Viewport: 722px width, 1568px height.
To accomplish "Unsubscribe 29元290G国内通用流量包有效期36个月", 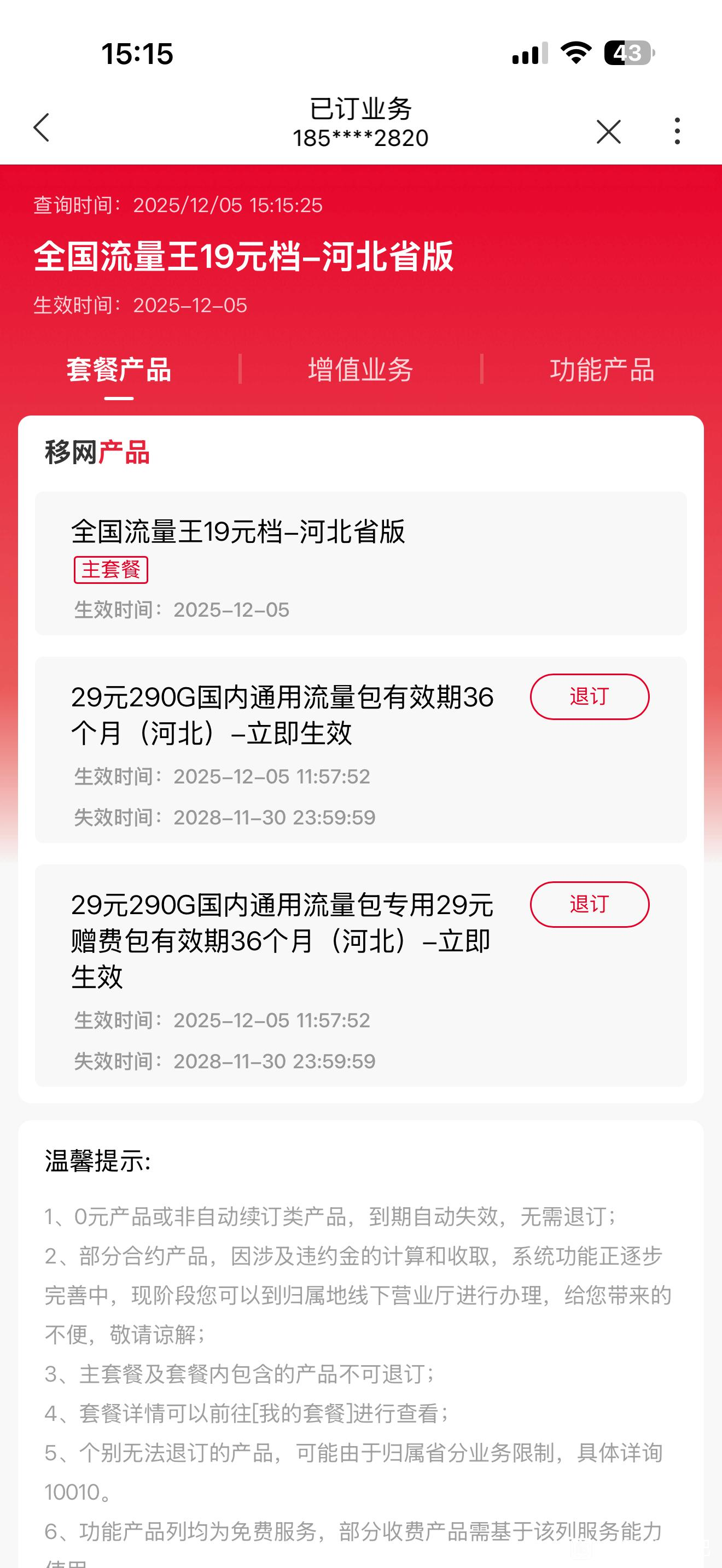I will coord(589,697).
